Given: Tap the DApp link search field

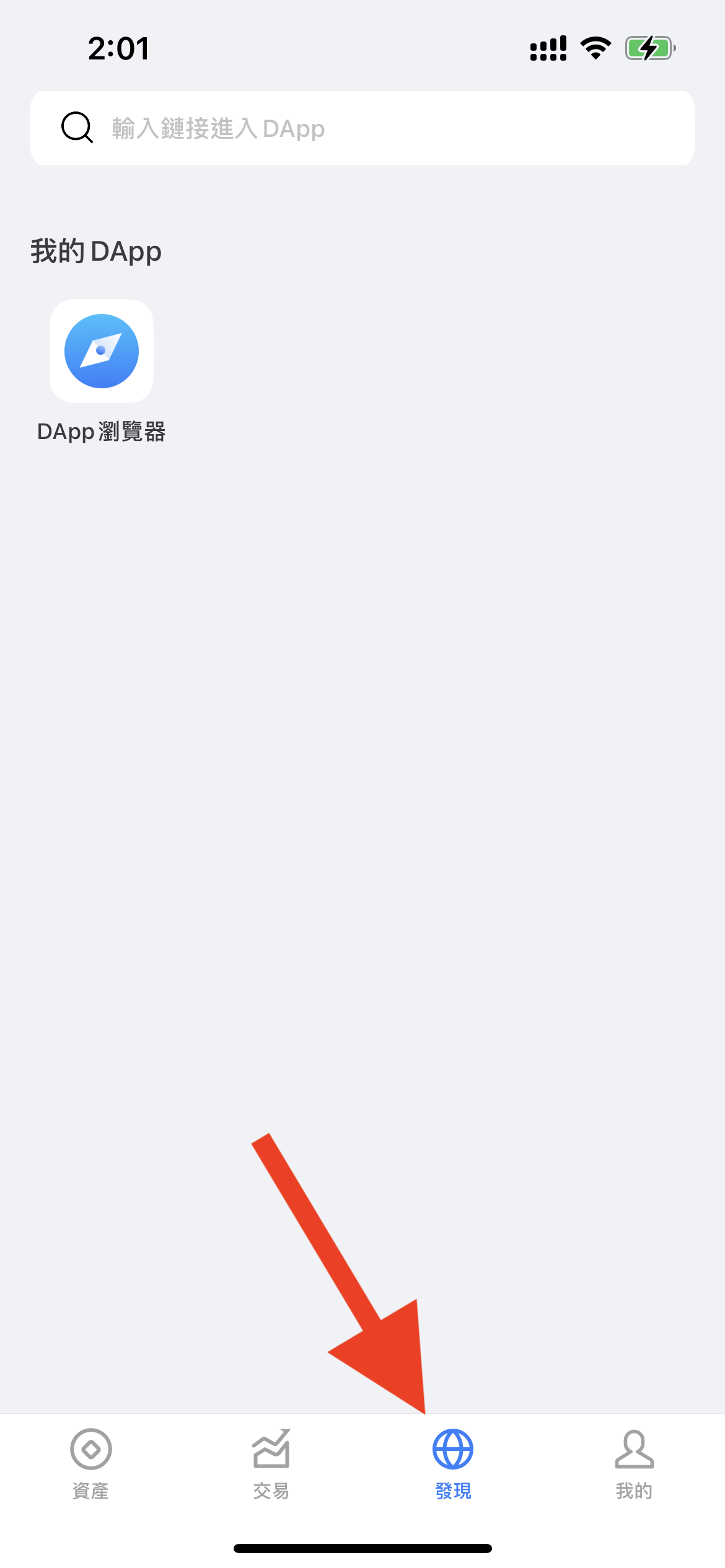Looking at the screenshot, I should [x=362, y=128].
